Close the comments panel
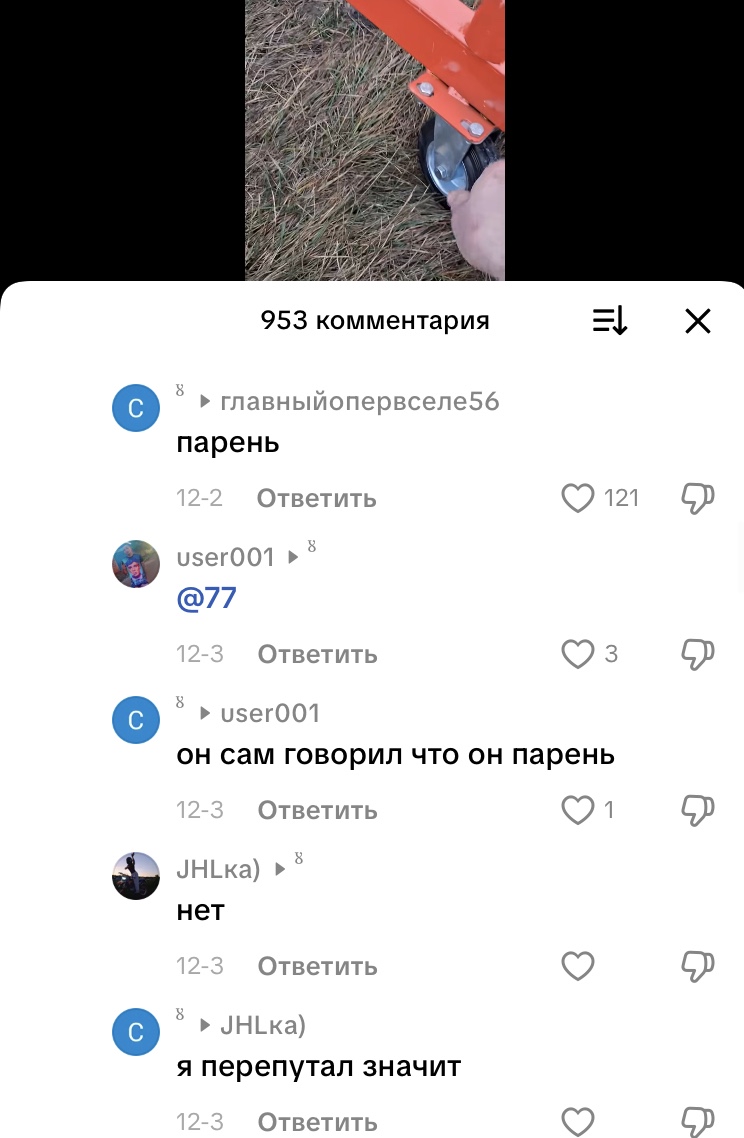The width and height of the screenshot is (744, 1138). pyautogui.click(x=697, y=321)
